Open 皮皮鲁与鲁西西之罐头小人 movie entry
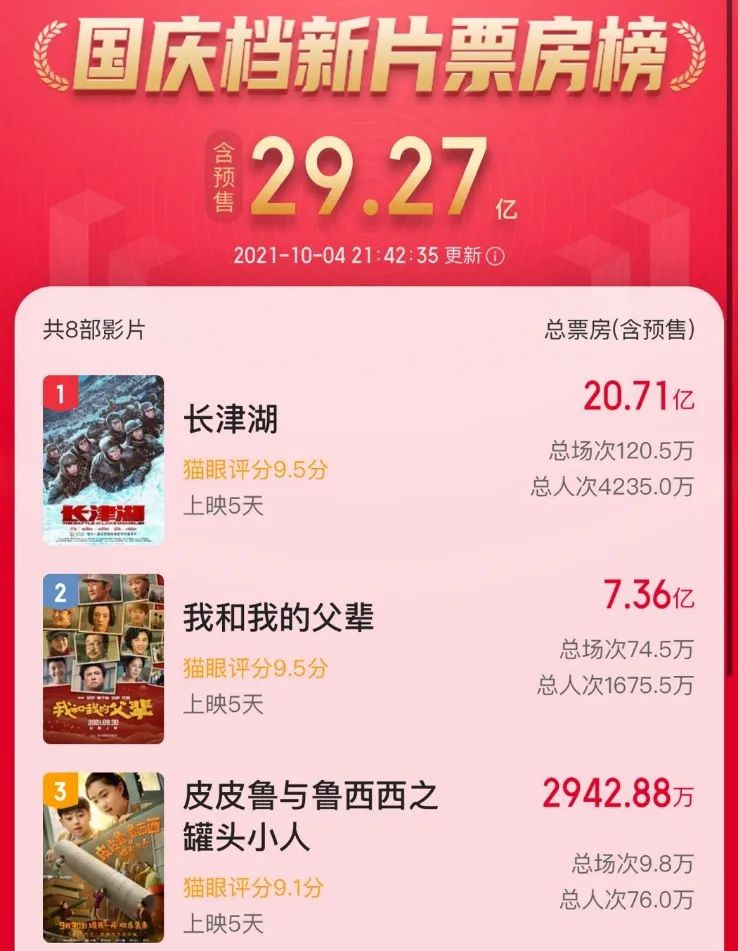 (310, 813)
